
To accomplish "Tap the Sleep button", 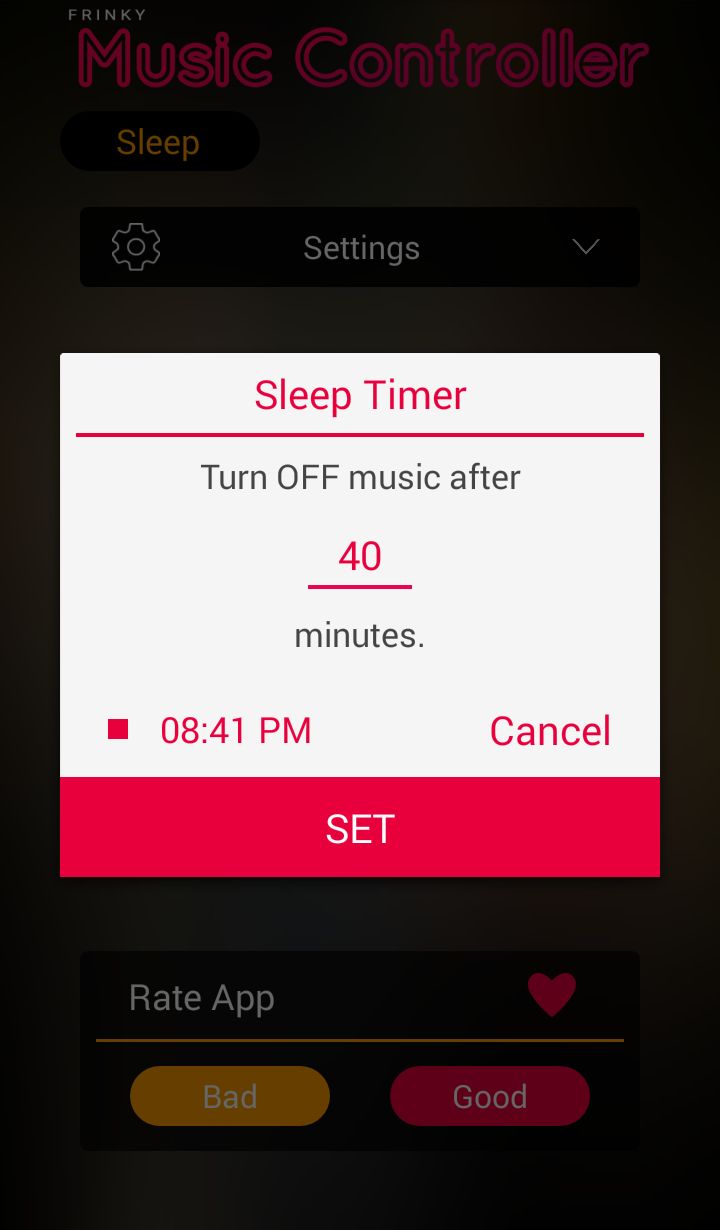I will pos(159,142).
